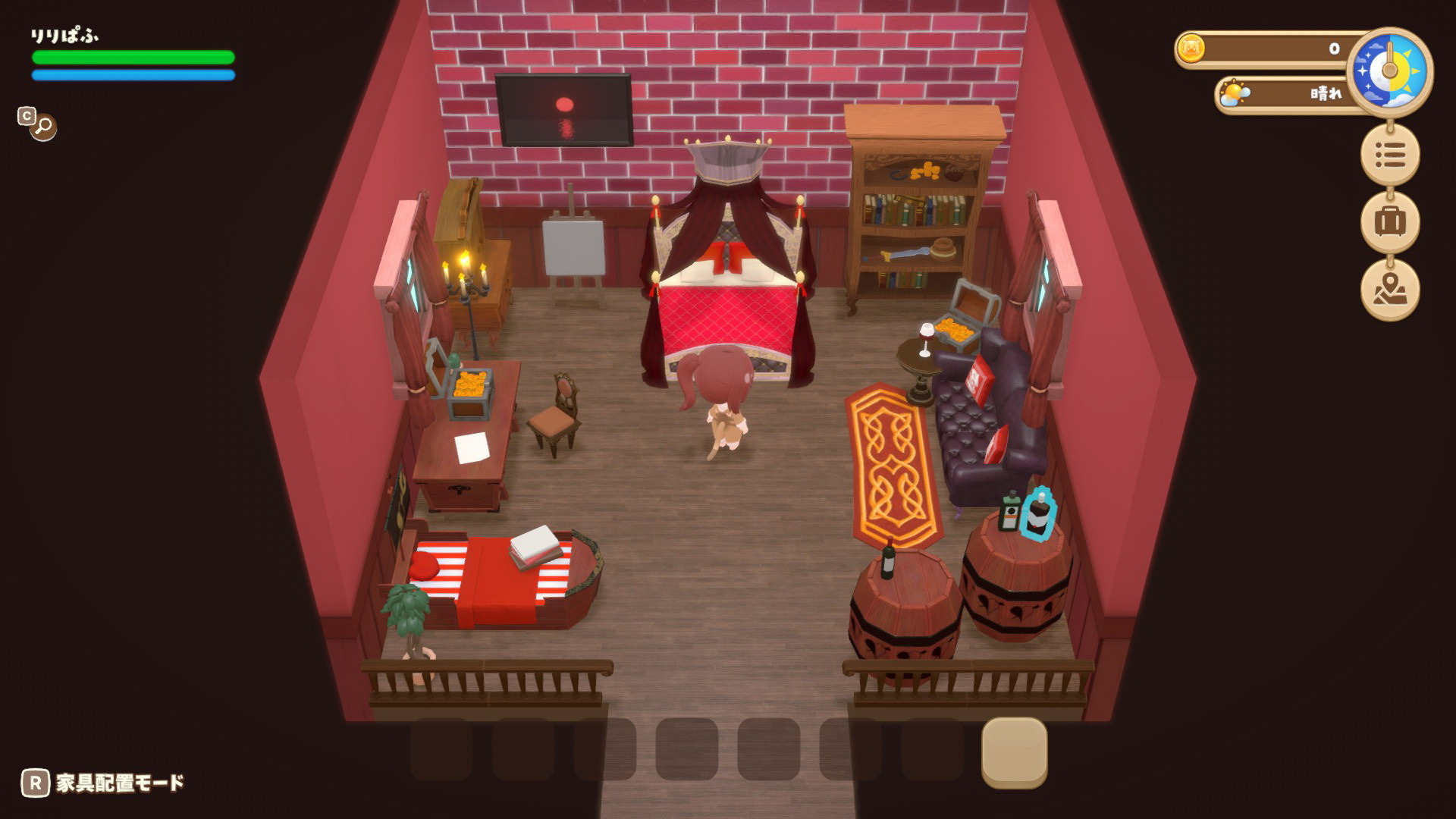Open the list menu button
Screen dimensions: 1456x819
tap(1389, 155)
